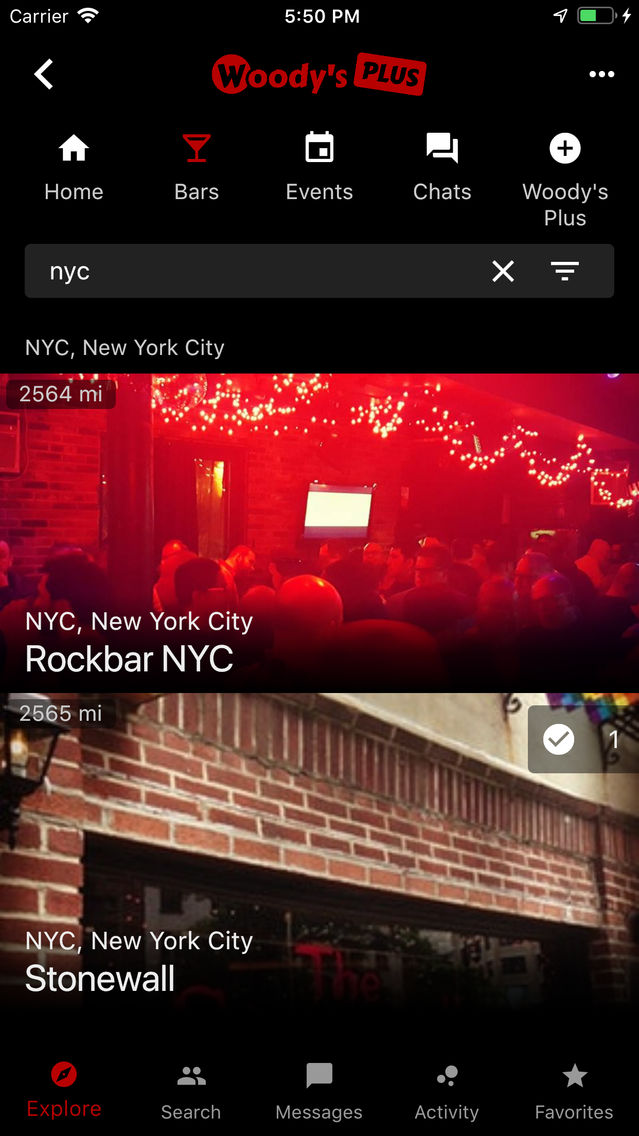The width and height of the screenshot is (639, 1136).
Task: Open the three-dot overflow menu
Action: tap(601, 75)
